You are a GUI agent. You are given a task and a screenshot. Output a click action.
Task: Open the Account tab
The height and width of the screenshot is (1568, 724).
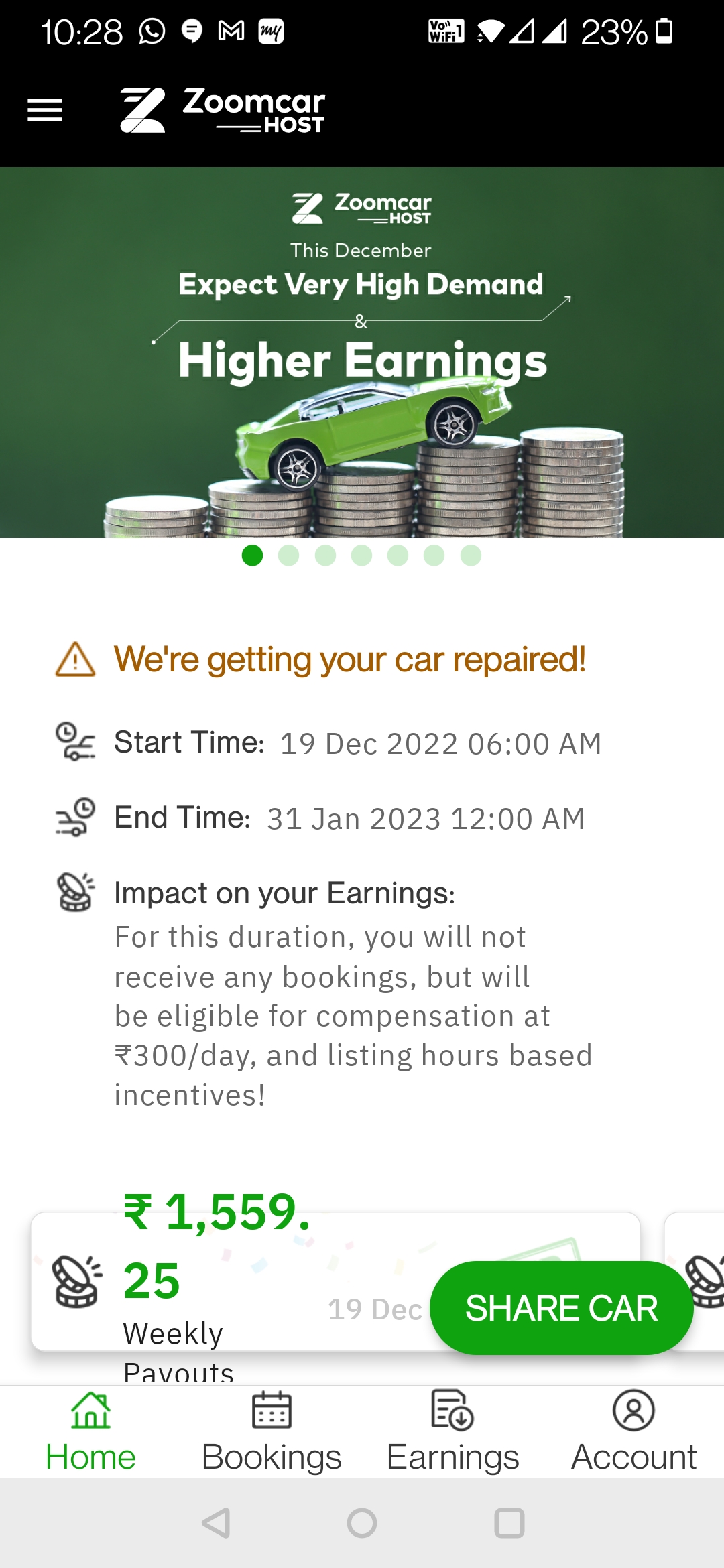pyautogui.click(x=633, y=1431)
